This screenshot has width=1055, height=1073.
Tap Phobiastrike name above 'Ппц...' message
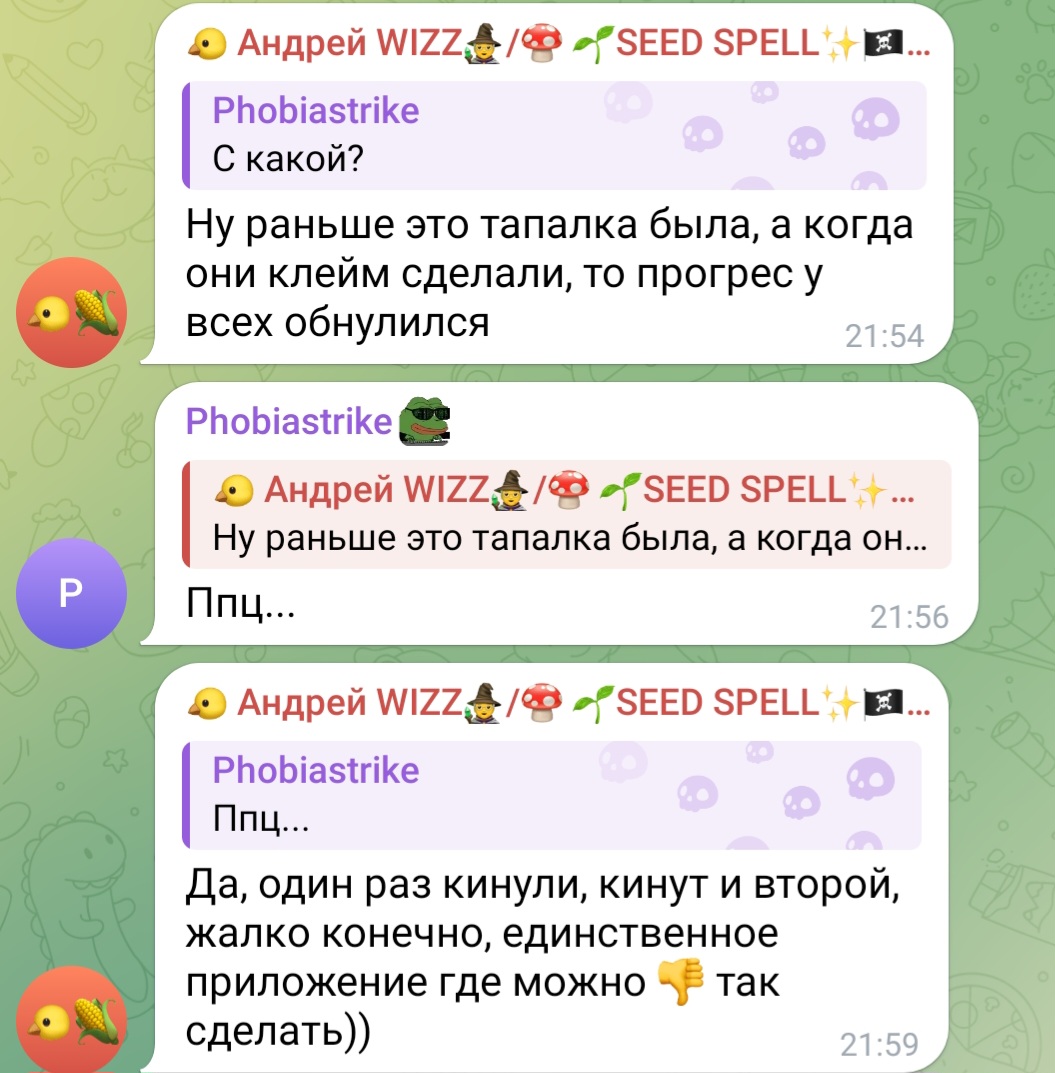point(288,422)
